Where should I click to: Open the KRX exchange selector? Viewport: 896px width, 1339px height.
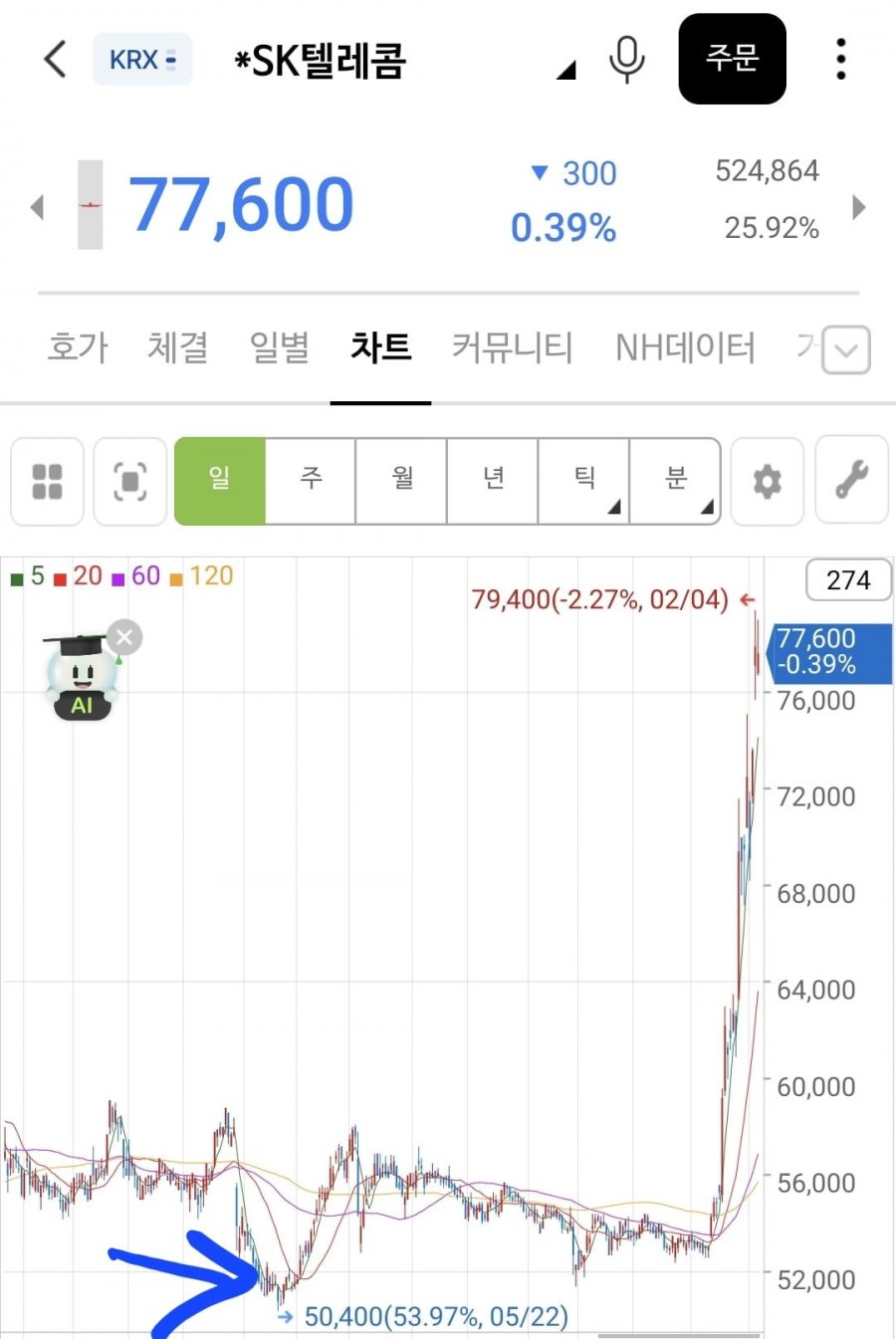click(142, 60)
